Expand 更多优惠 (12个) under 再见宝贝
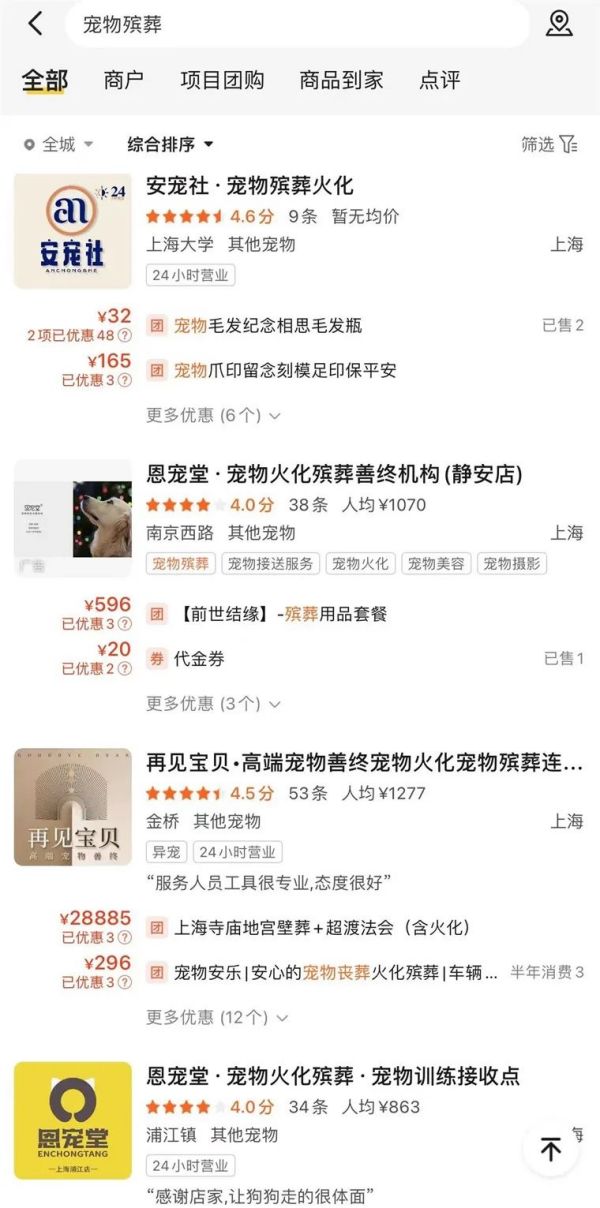This screenshot has width=600, height=1208. tap(217, 1017)
